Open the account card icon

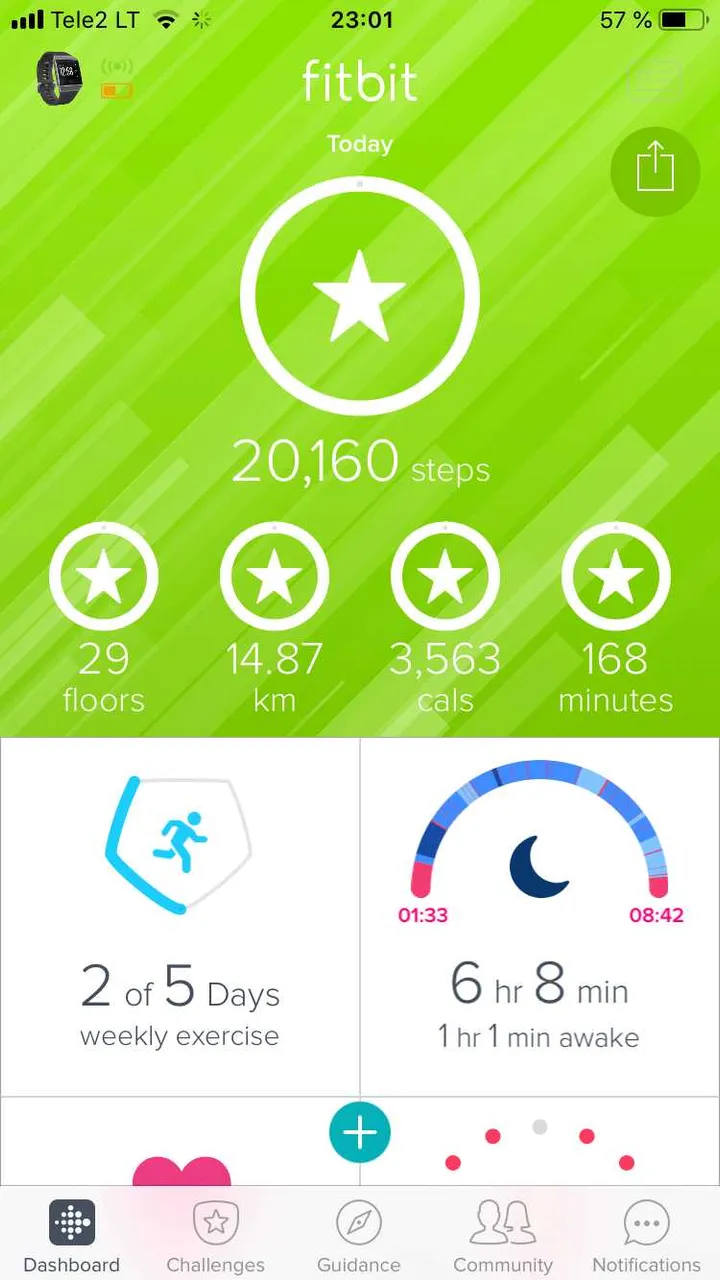pos(656,81)
